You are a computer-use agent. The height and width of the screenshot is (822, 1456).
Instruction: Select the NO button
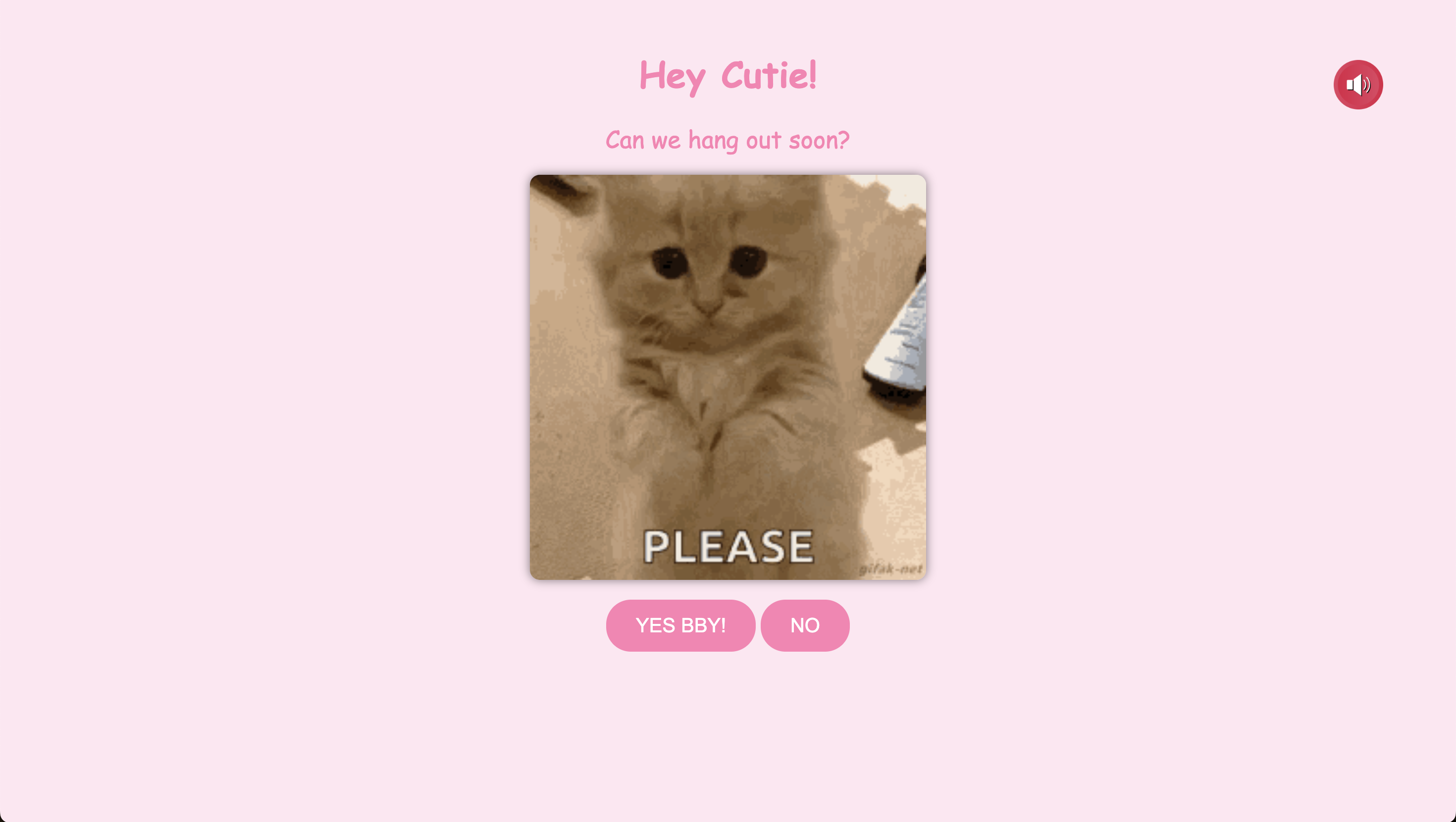coord(804,625)
